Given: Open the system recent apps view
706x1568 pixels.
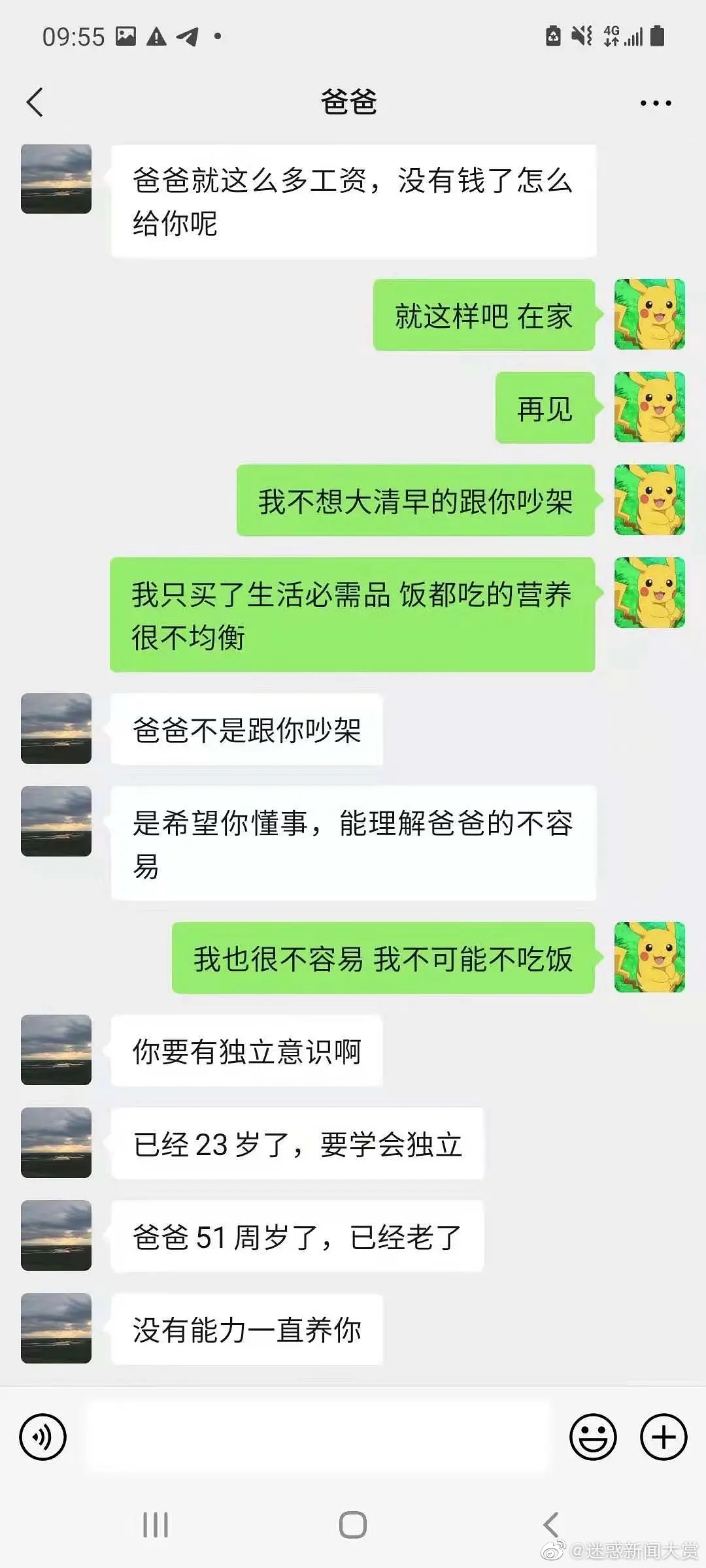Looking at the screenshot, I should [156, 1525].
